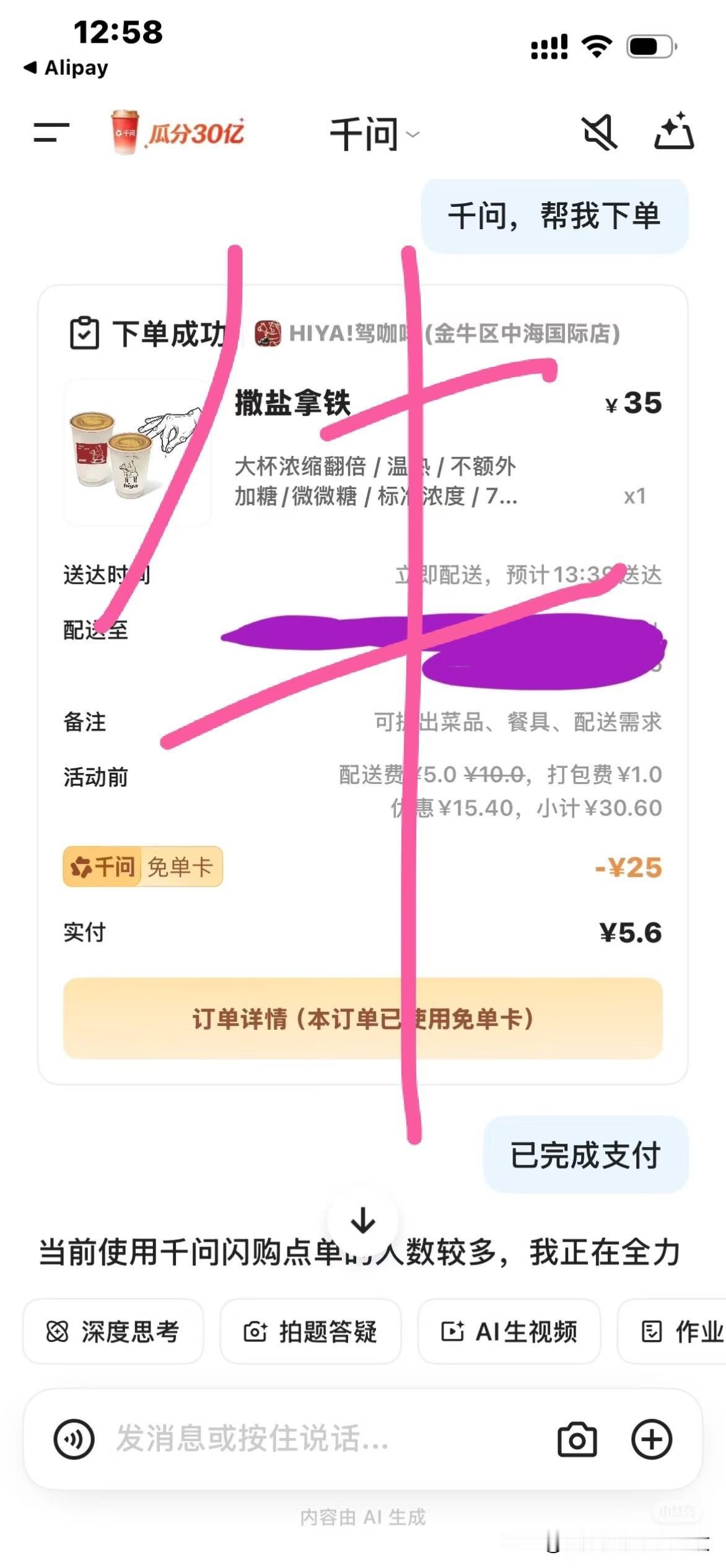Tap the 千问免单卡 coupon badge
The width and height of the screenshot is (726, 1568).
[144, 868]
